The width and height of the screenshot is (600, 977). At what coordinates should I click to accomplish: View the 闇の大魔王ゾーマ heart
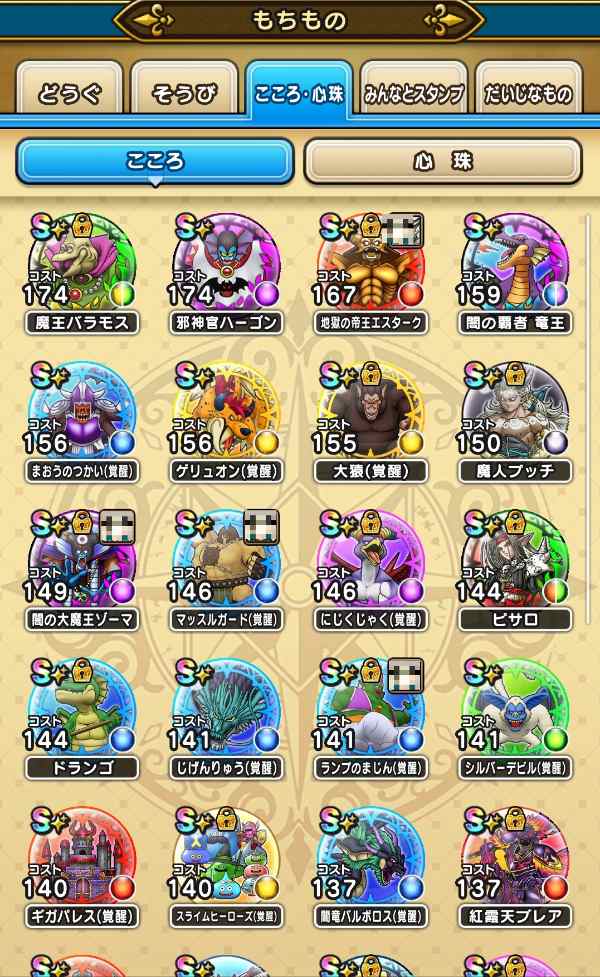pyautogui.click(x=82, y=559)
